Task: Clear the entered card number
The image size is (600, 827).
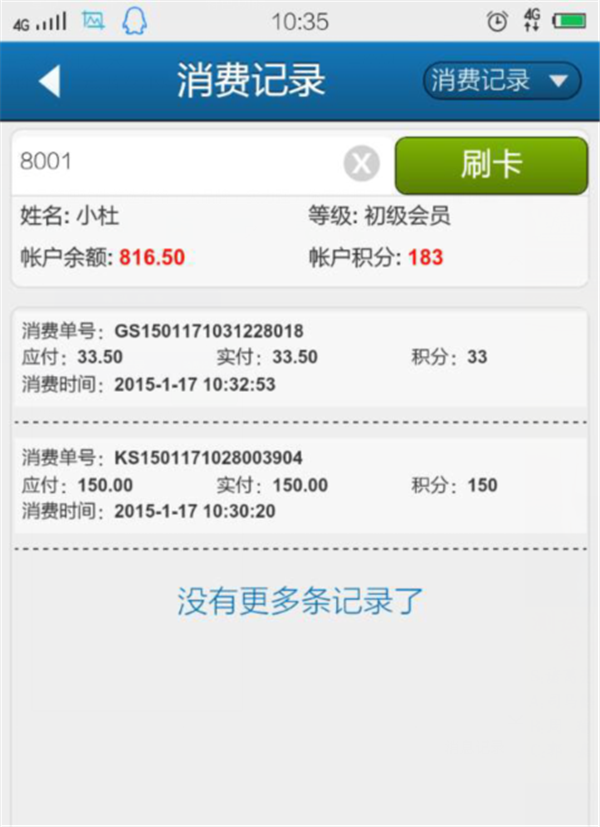Action: 361,164
